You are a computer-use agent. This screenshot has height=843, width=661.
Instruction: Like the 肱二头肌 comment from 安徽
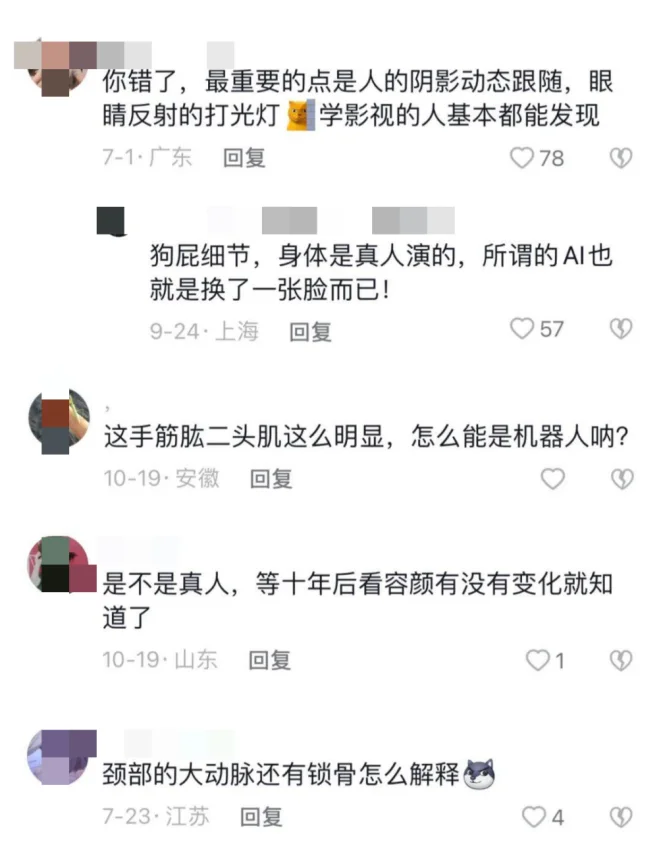[552, 479]
